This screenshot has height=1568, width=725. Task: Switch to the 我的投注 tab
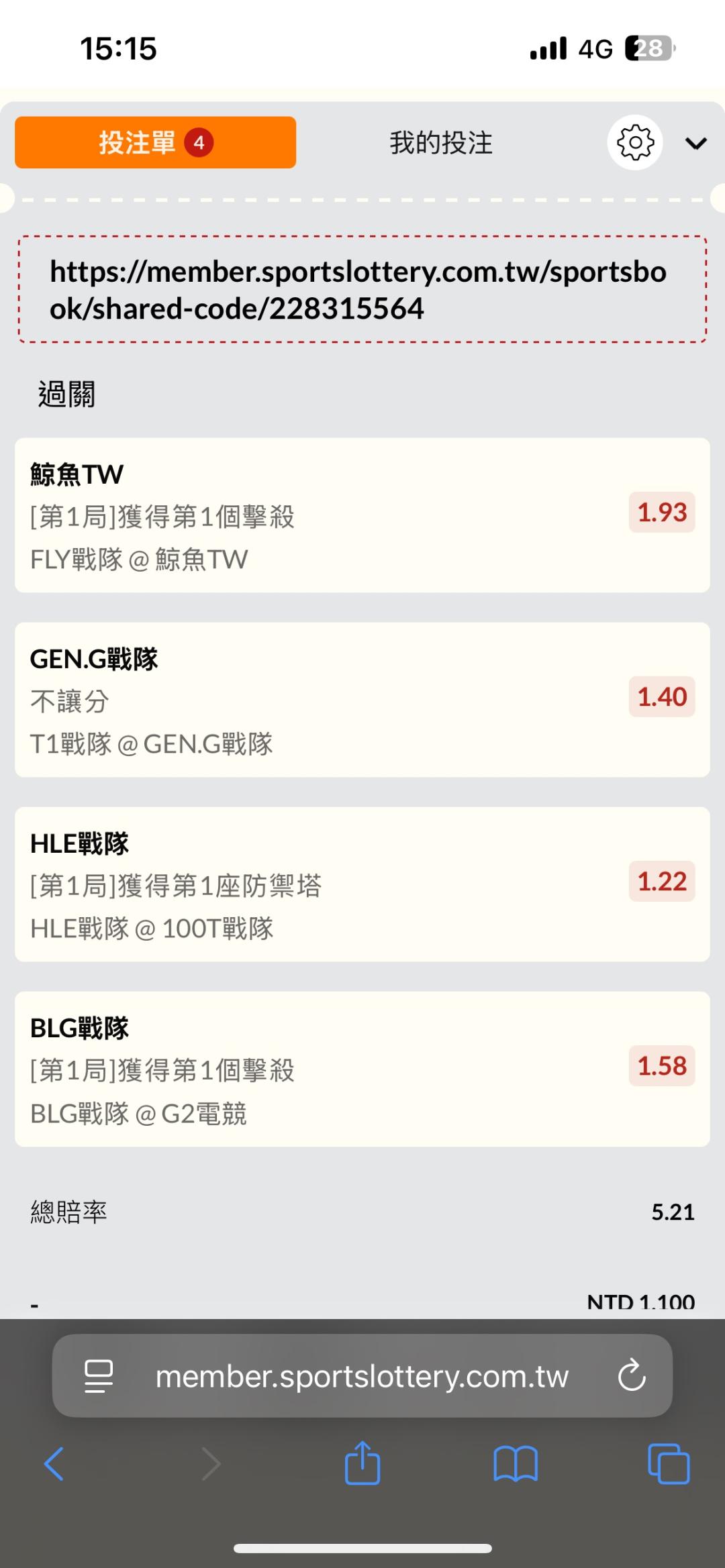point(441,143)
